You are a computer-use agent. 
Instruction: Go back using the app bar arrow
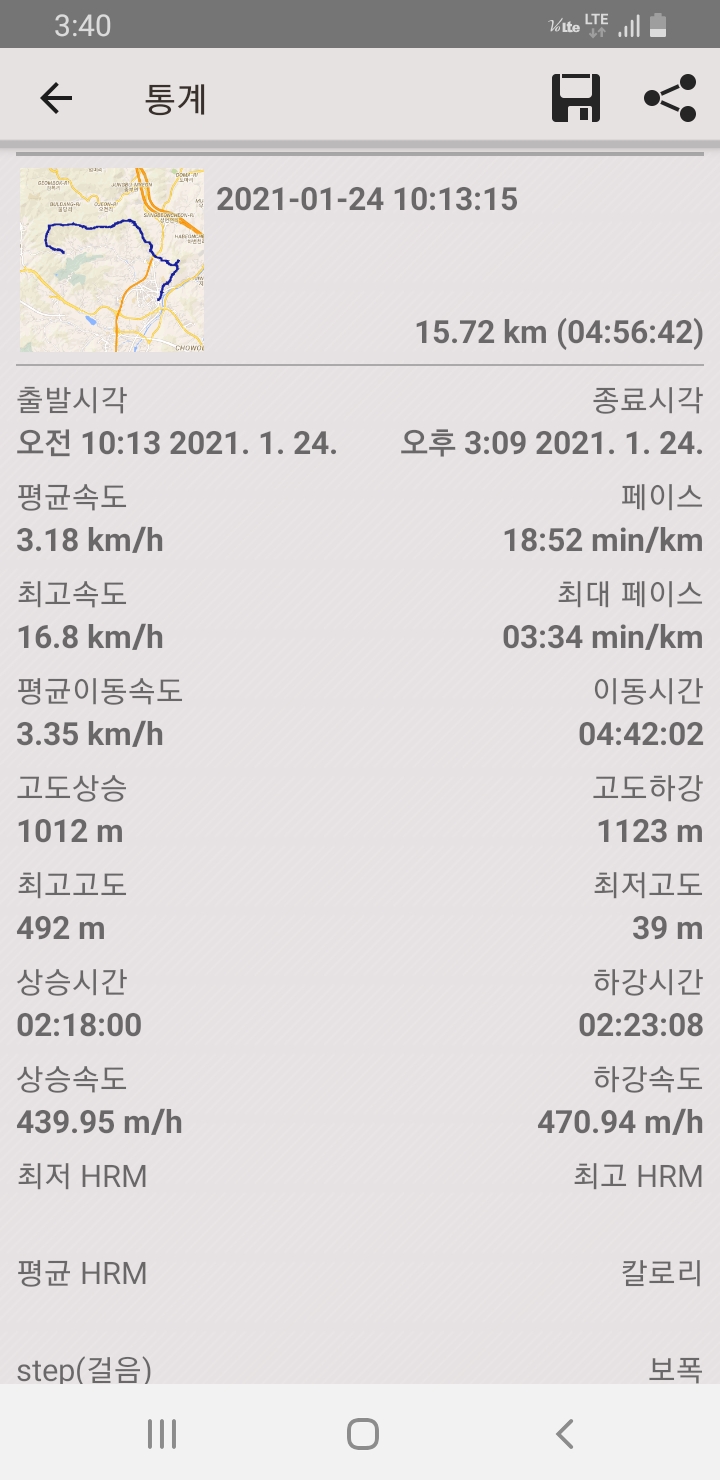(x=56, y=98)
